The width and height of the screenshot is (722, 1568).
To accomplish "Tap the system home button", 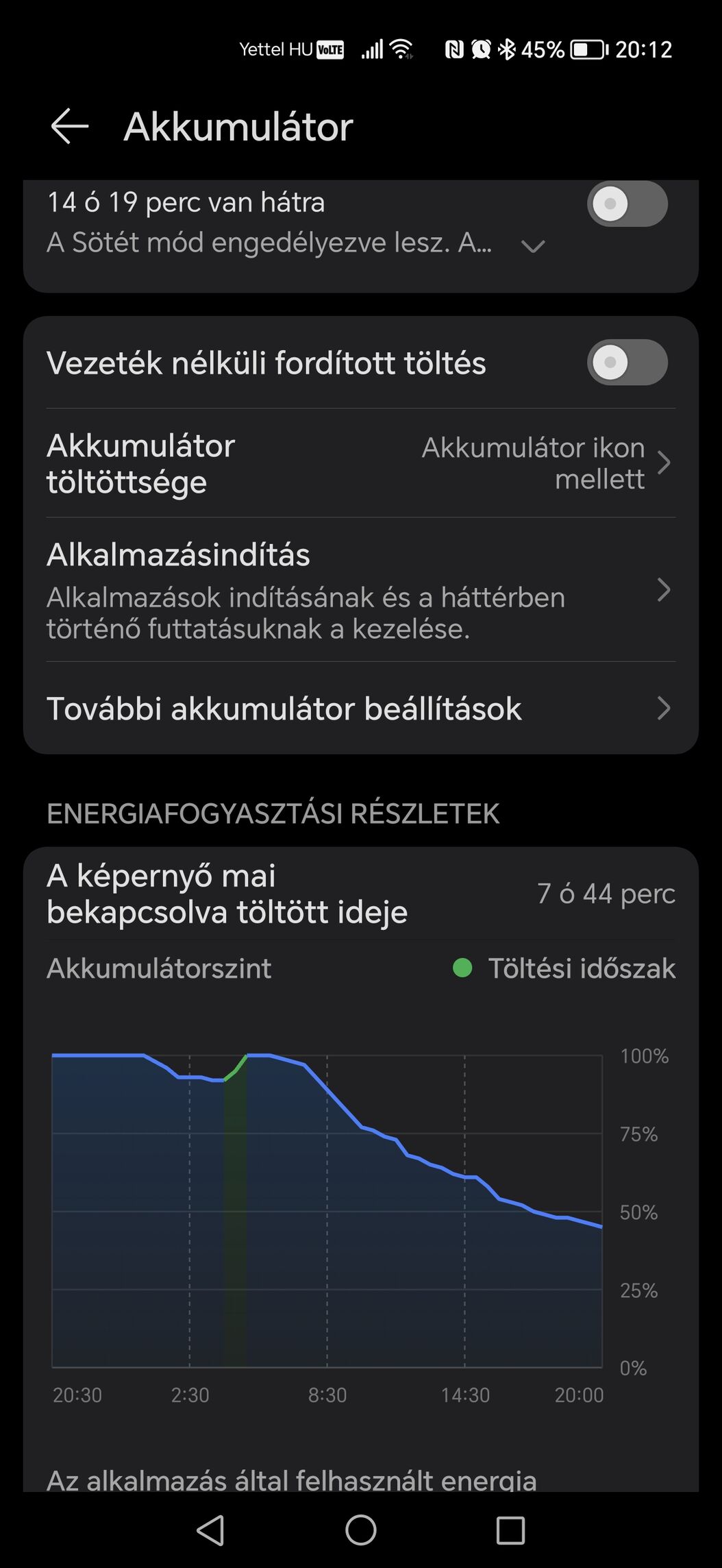I will coord(361,1530).
